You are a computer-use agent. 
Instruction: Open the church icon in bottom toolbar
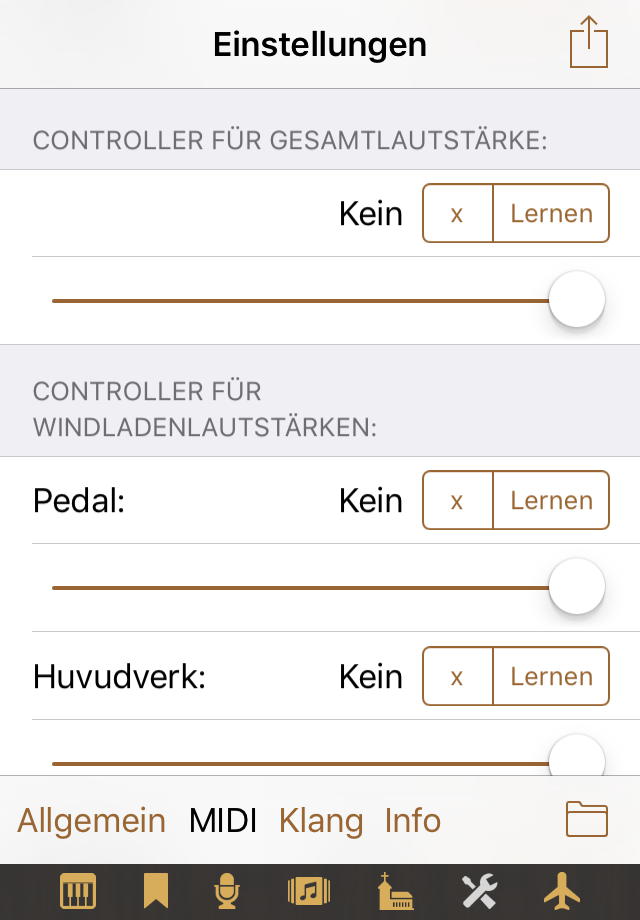396,890
